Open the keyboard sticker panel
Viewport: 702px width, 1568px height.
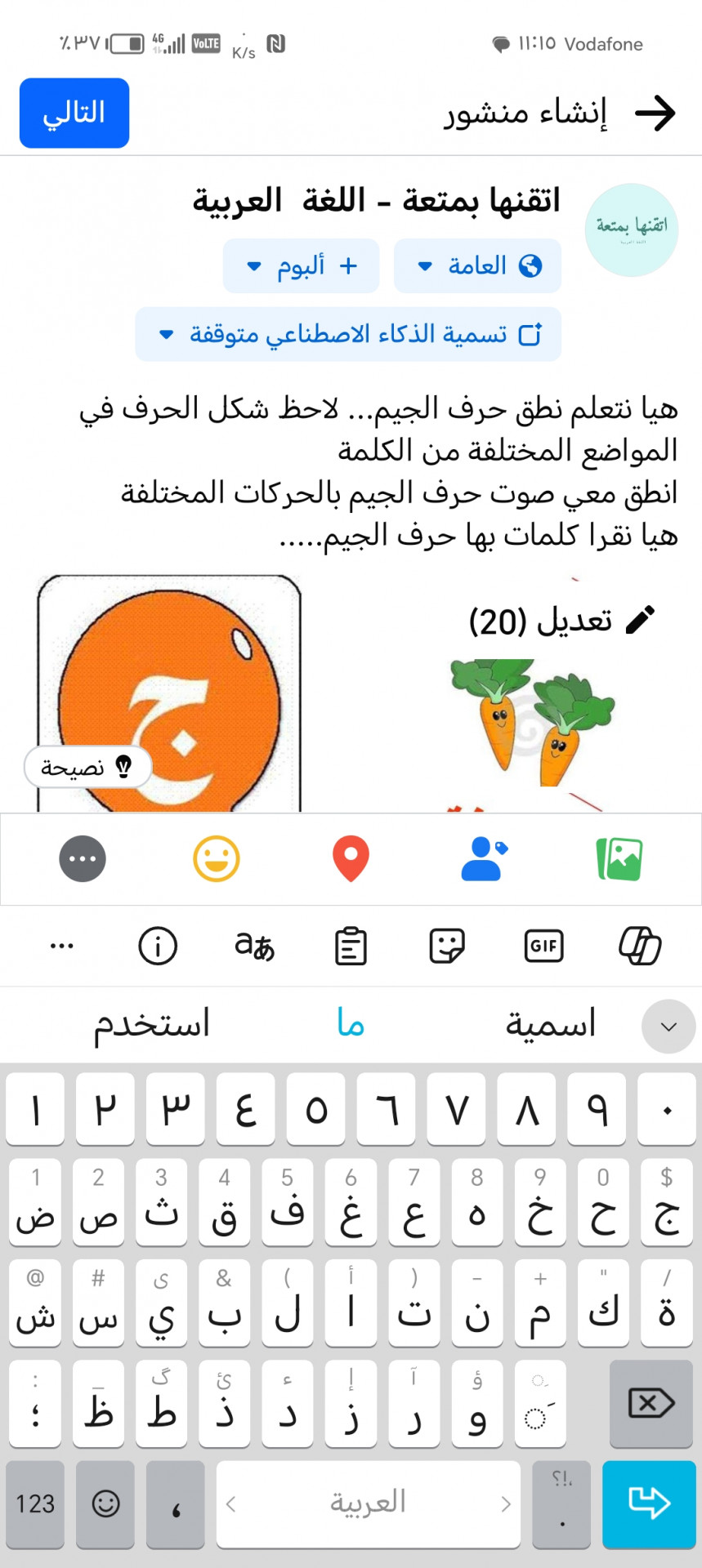point(447,946)
